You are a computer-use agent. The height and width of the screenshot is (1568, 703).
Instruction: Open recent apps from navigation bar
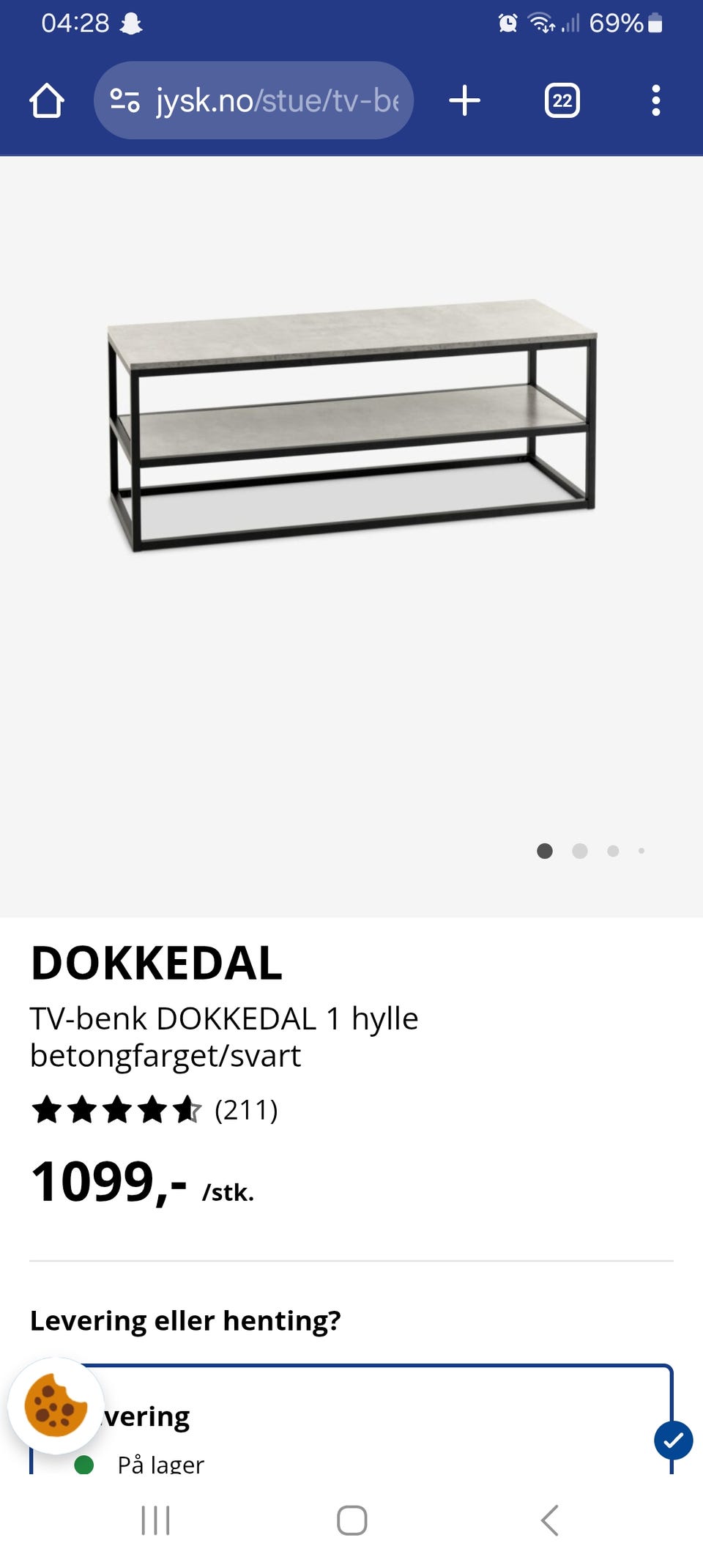click(x=155, y=1519)
